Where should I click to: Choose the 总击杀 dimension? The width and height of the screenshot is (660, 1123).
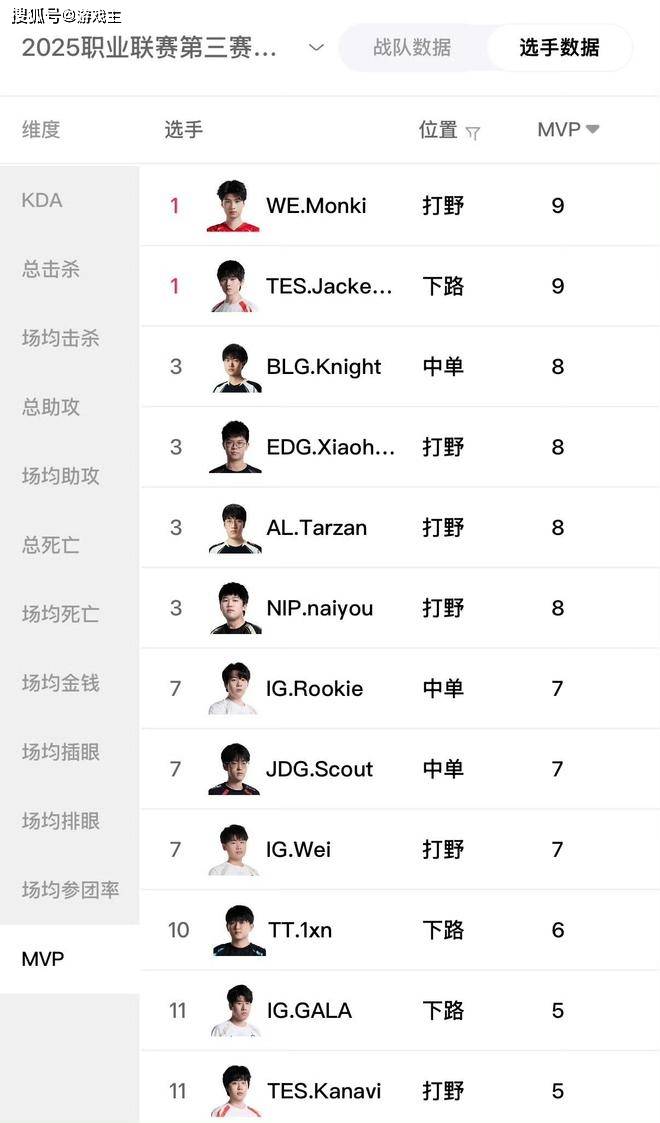(x=51, y=269)
